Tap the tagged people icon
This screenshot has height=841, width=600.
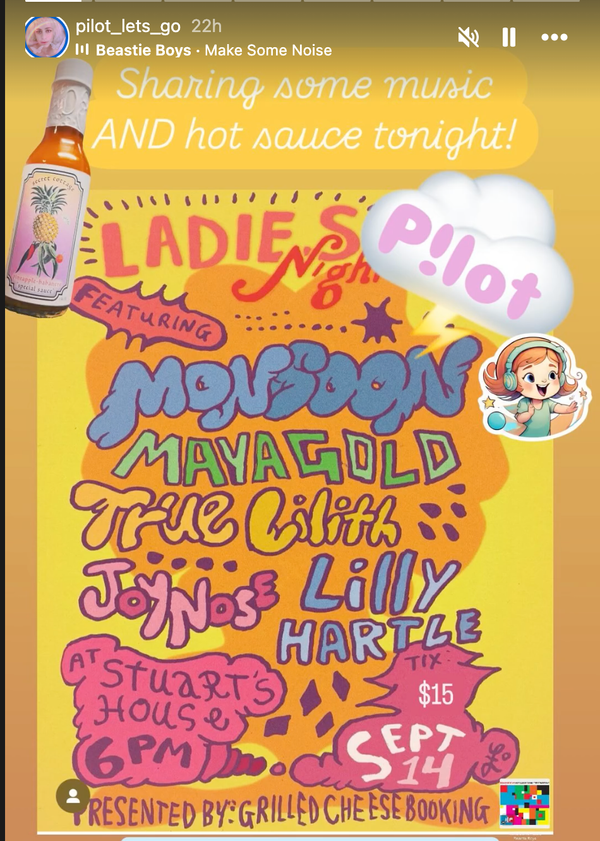click(x=73, y=796)
